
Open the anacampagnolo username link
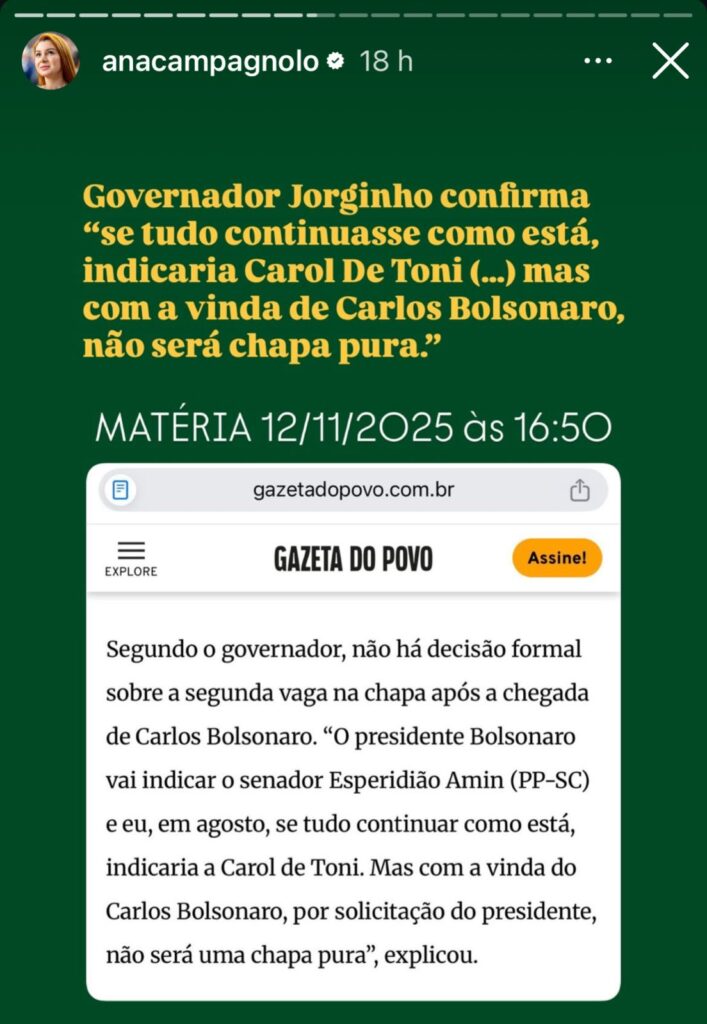209,61
